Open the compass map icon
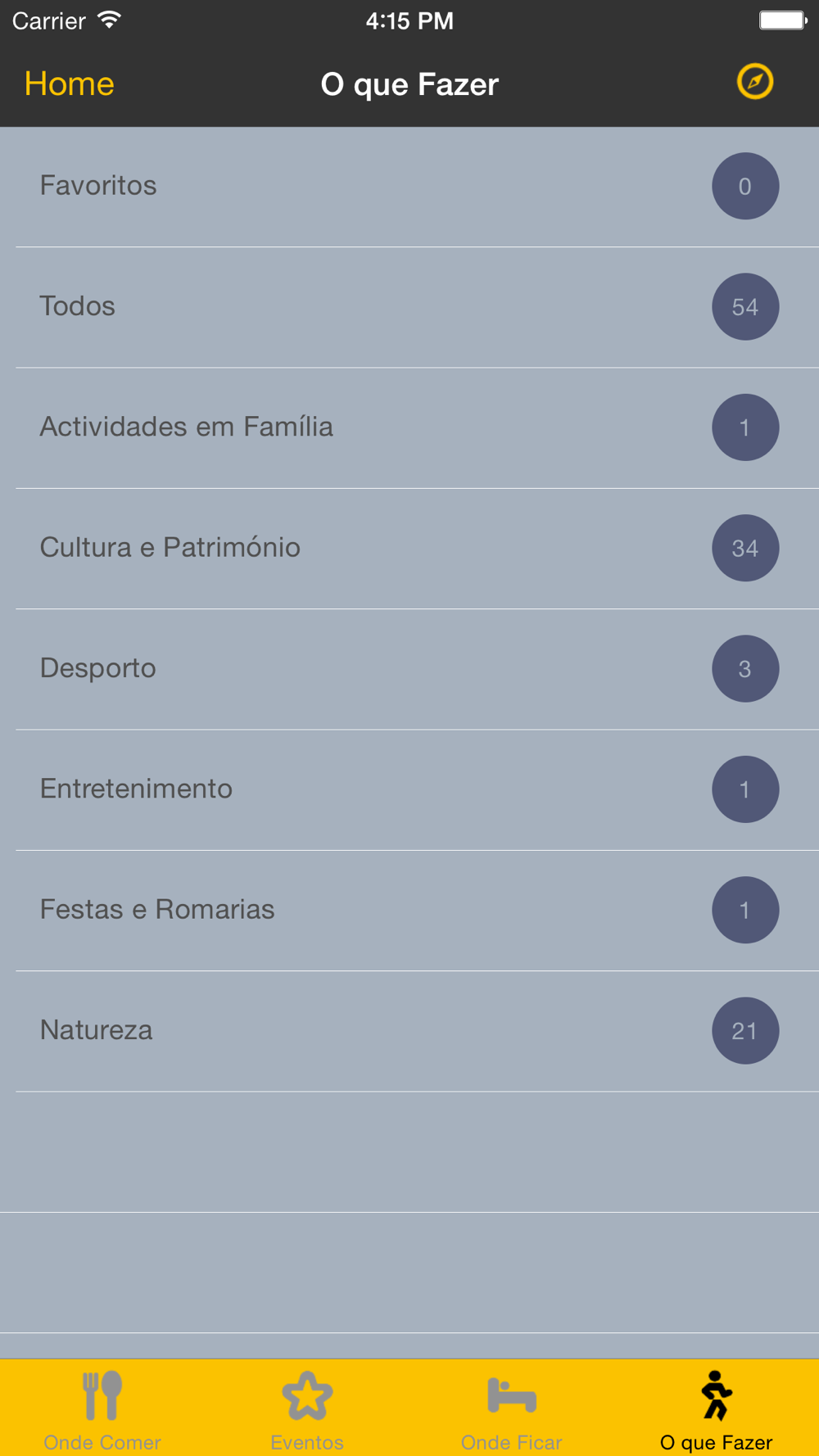Screen dimensions: 819x1456 [x=754, y=82]
